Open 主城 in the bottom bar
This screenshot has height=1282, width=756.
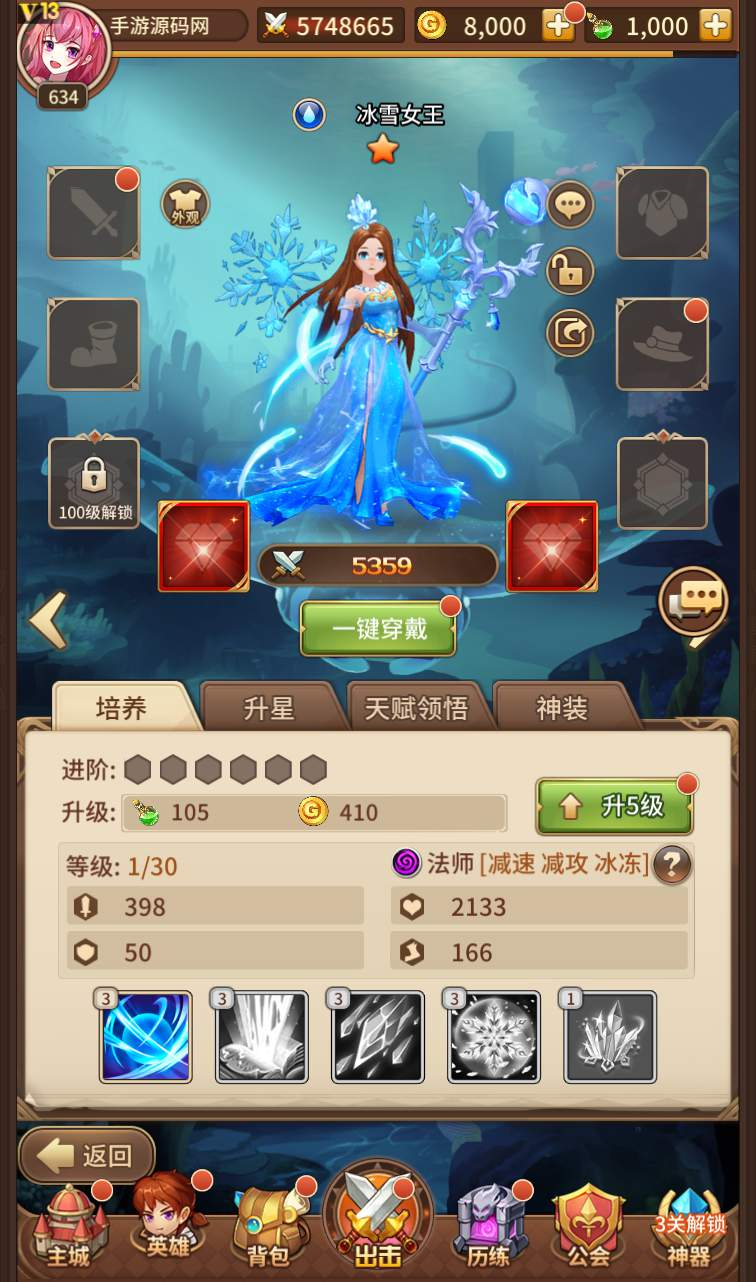[68, 1227]
